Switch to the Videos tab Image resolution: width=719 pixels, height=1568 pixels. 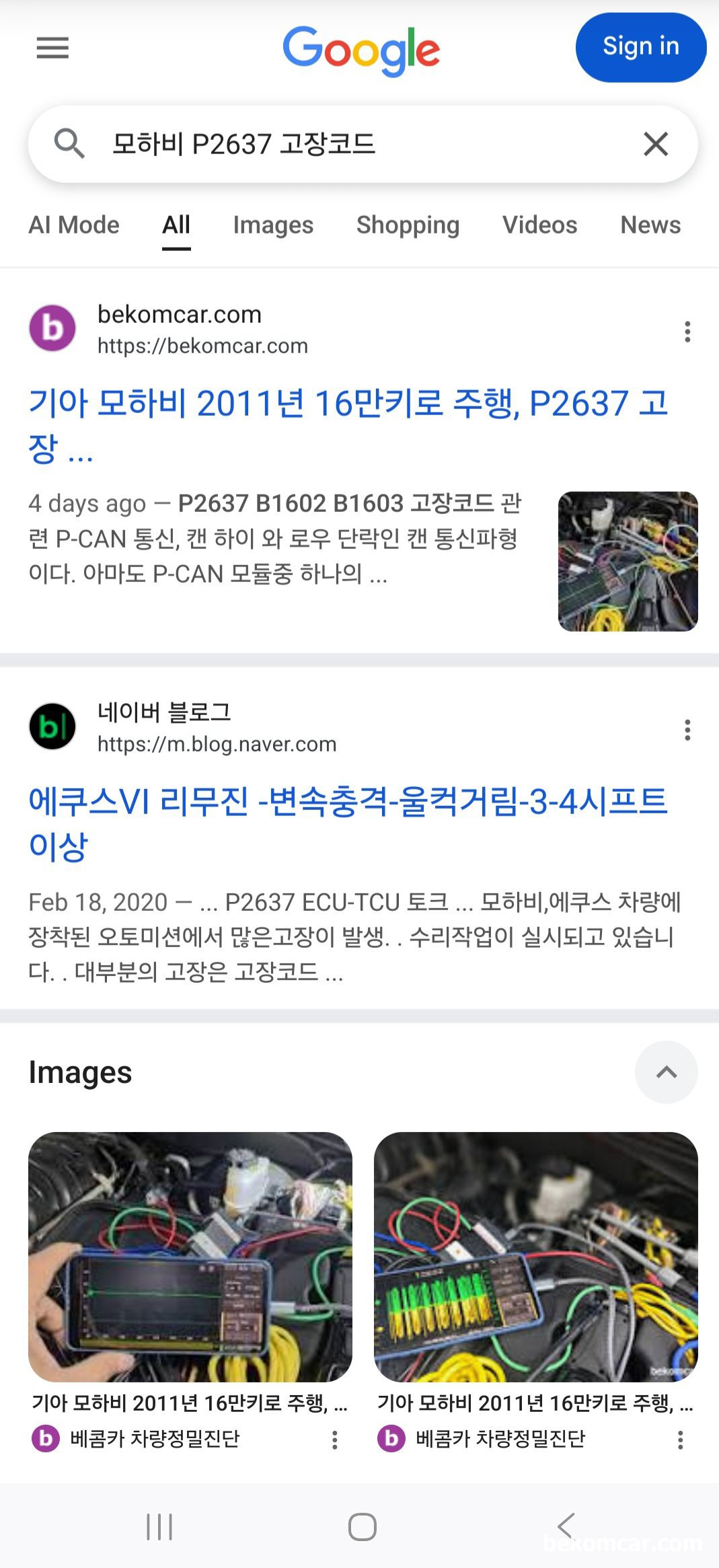pos(539,225)
